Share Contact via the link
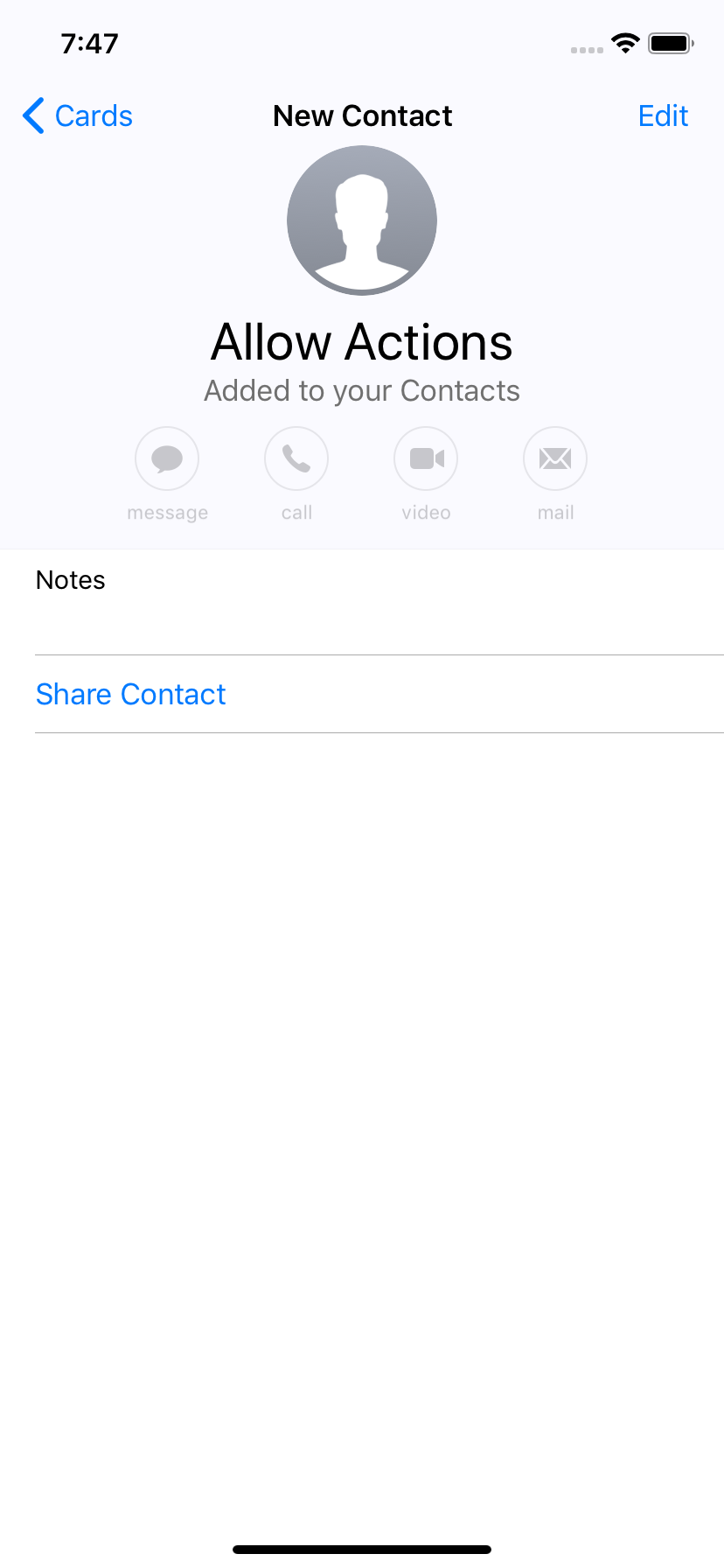724x1568 pixels. 131,694
